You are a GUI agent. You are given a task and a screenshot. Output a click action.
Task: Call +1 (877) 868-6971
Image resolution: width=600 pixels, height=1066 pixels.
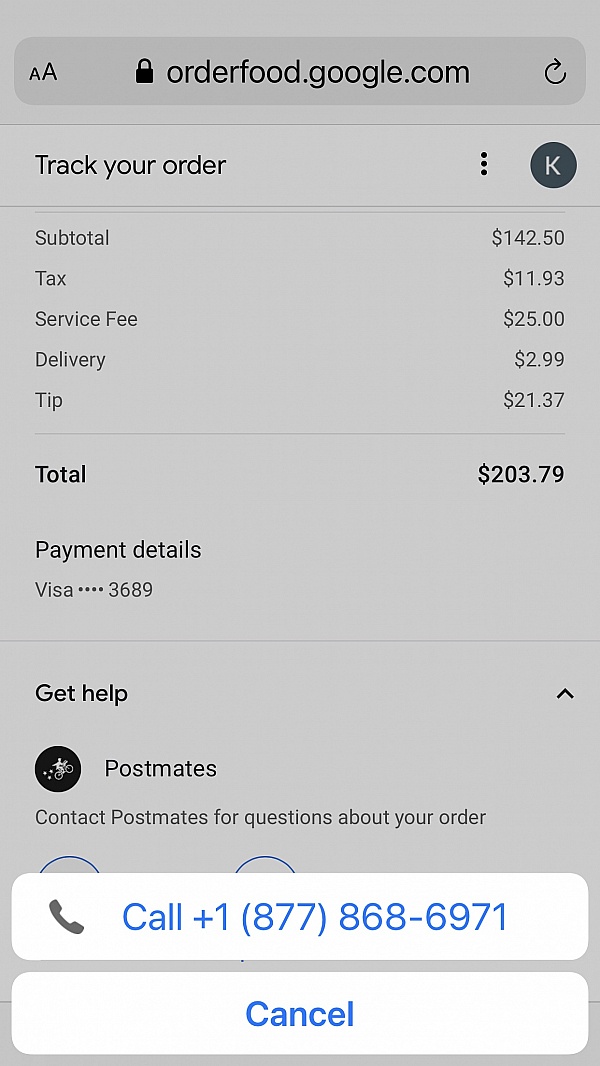coord(300,916)
